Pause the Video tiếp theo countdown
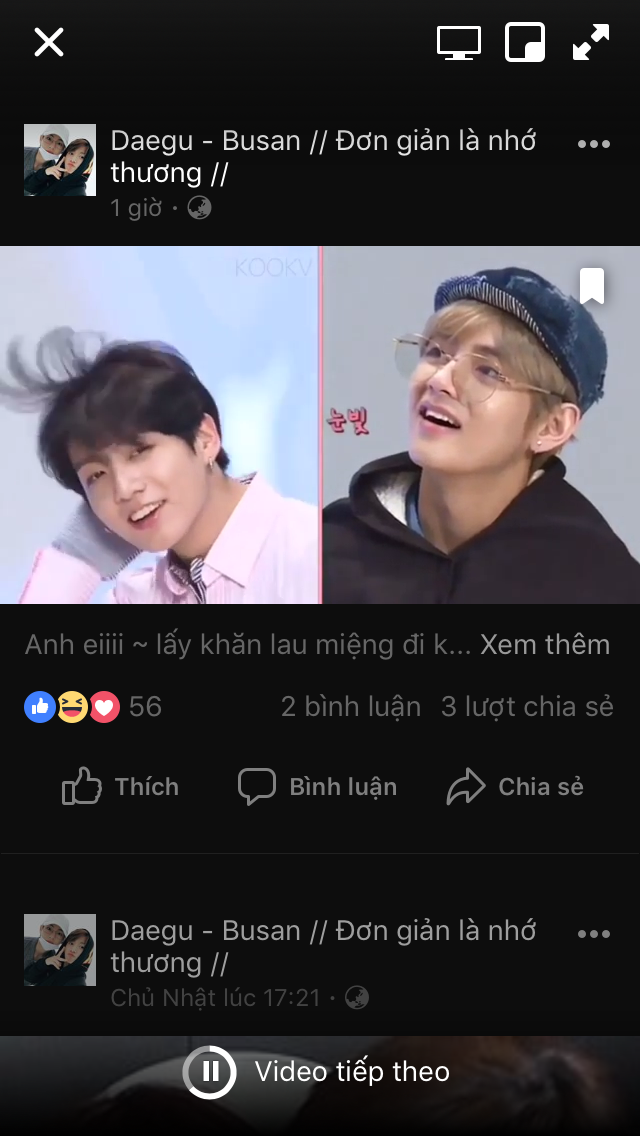This screenshot has height=1136, width=640. click(209, 1072)
